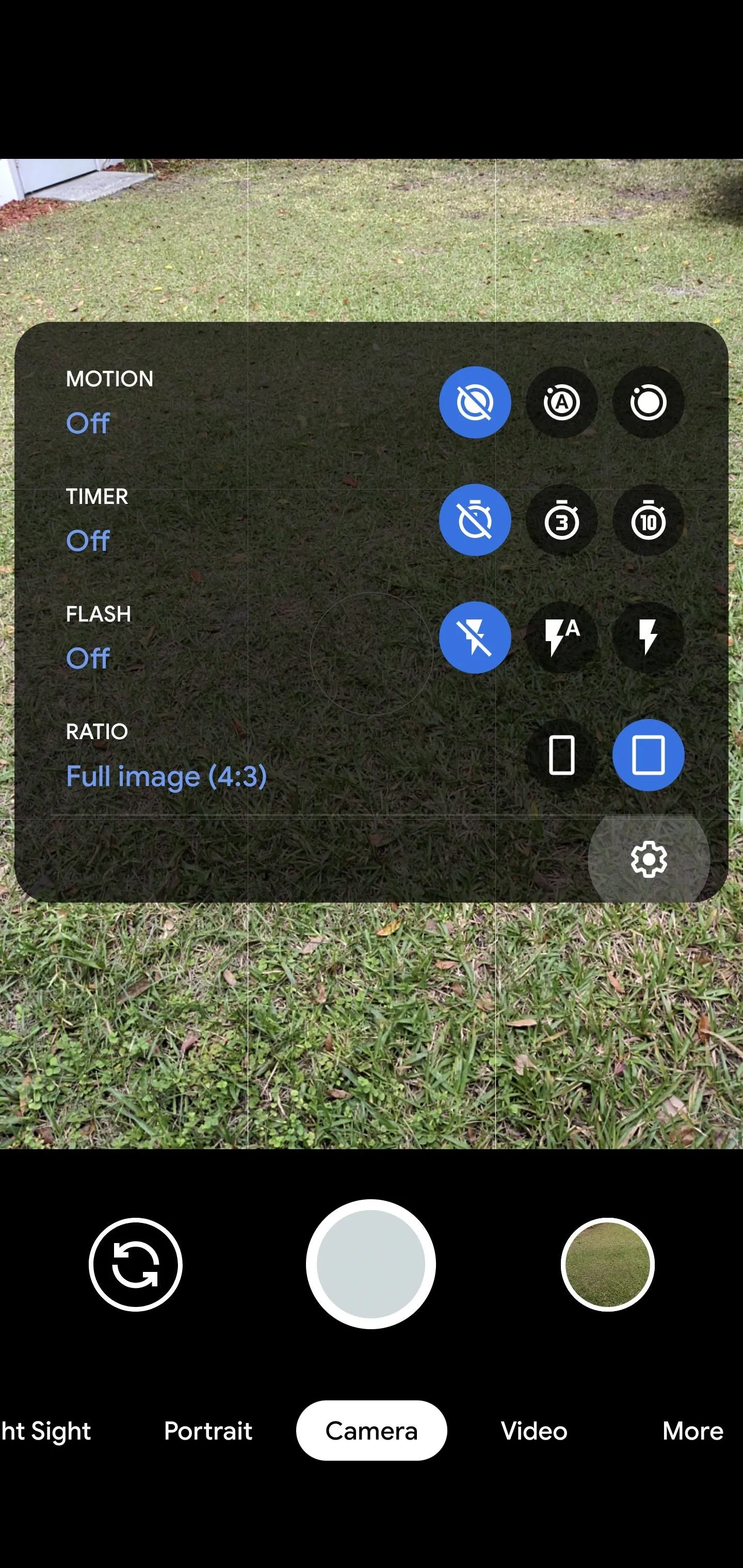Screen dimensions: 743x1568
Task: Select the flash off option
Action: [x=474, y=638]
